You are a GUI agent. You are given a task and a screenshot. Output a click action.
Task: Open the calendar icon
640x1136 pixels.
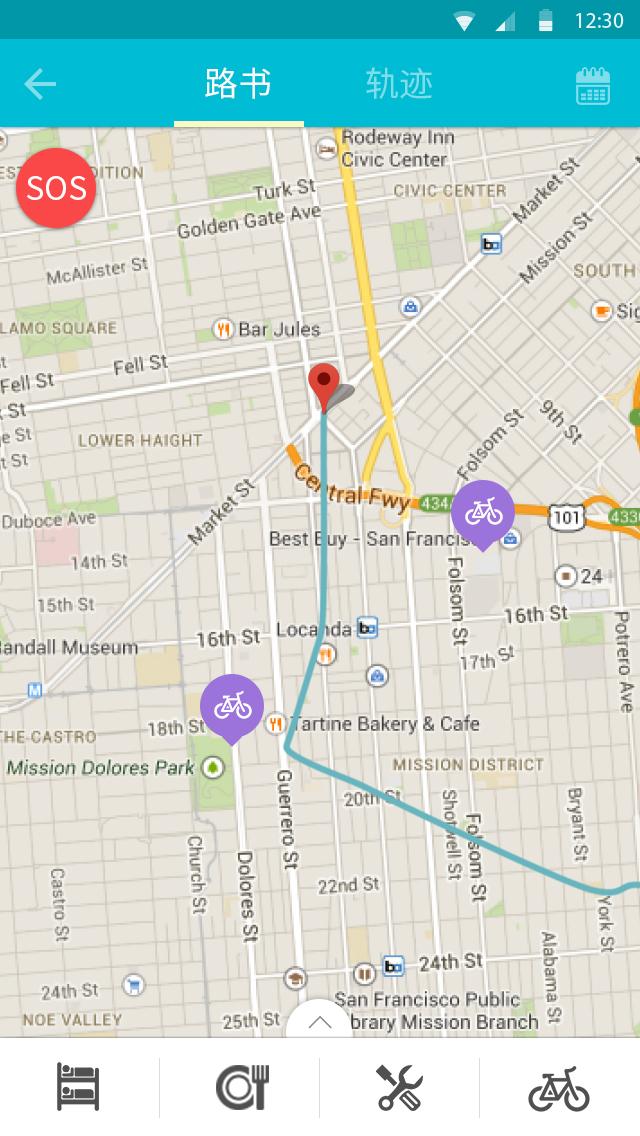[x=593, y=86]
